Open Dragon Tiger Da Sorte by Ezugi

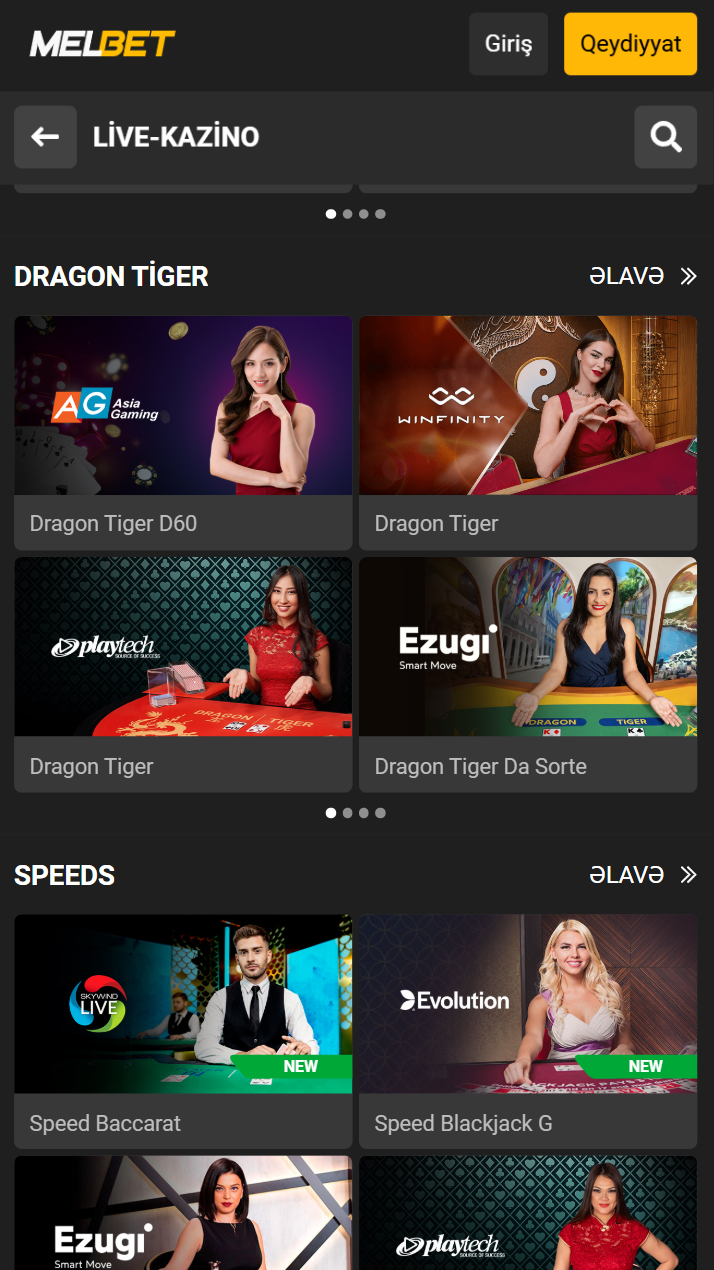click(x=528, y=674)
